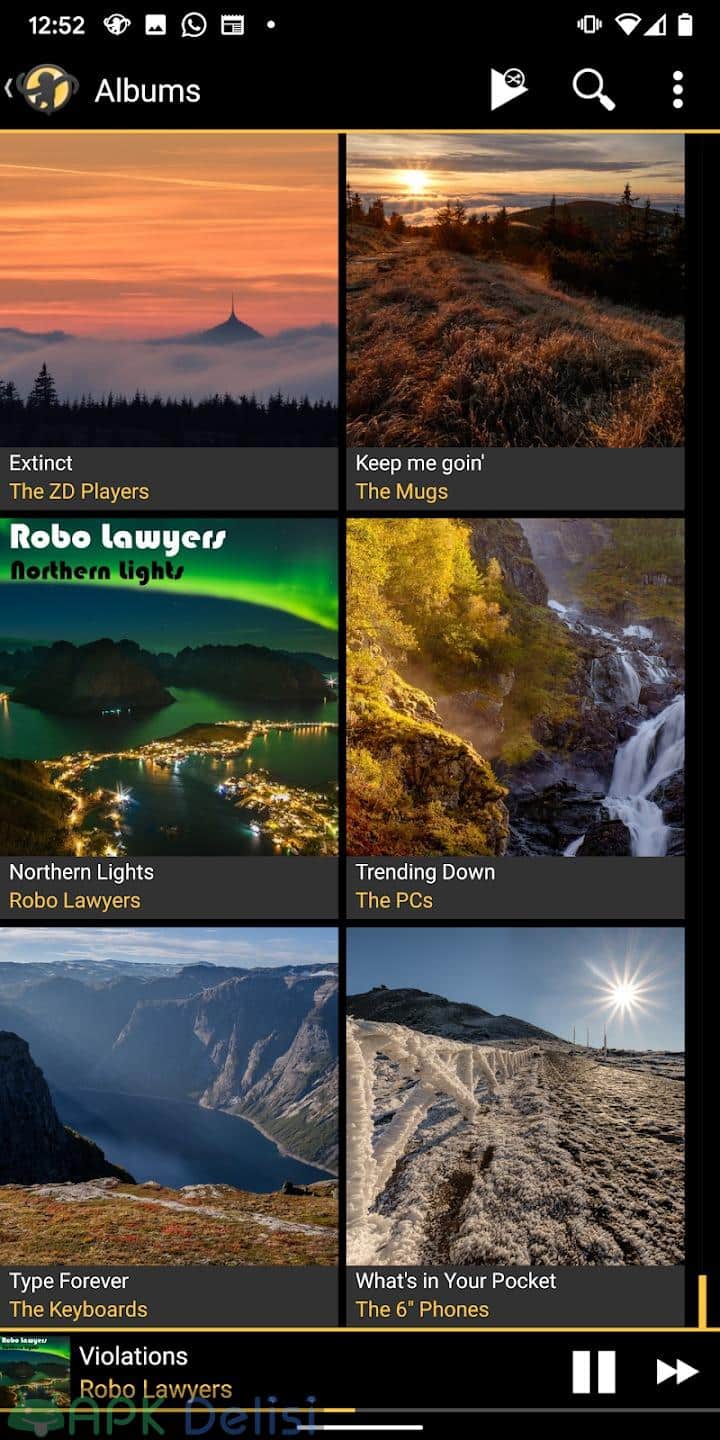The height and width of the screenshot is (1440, 720).
Task: Open now playing for Violations
Action: (270, 1372)
